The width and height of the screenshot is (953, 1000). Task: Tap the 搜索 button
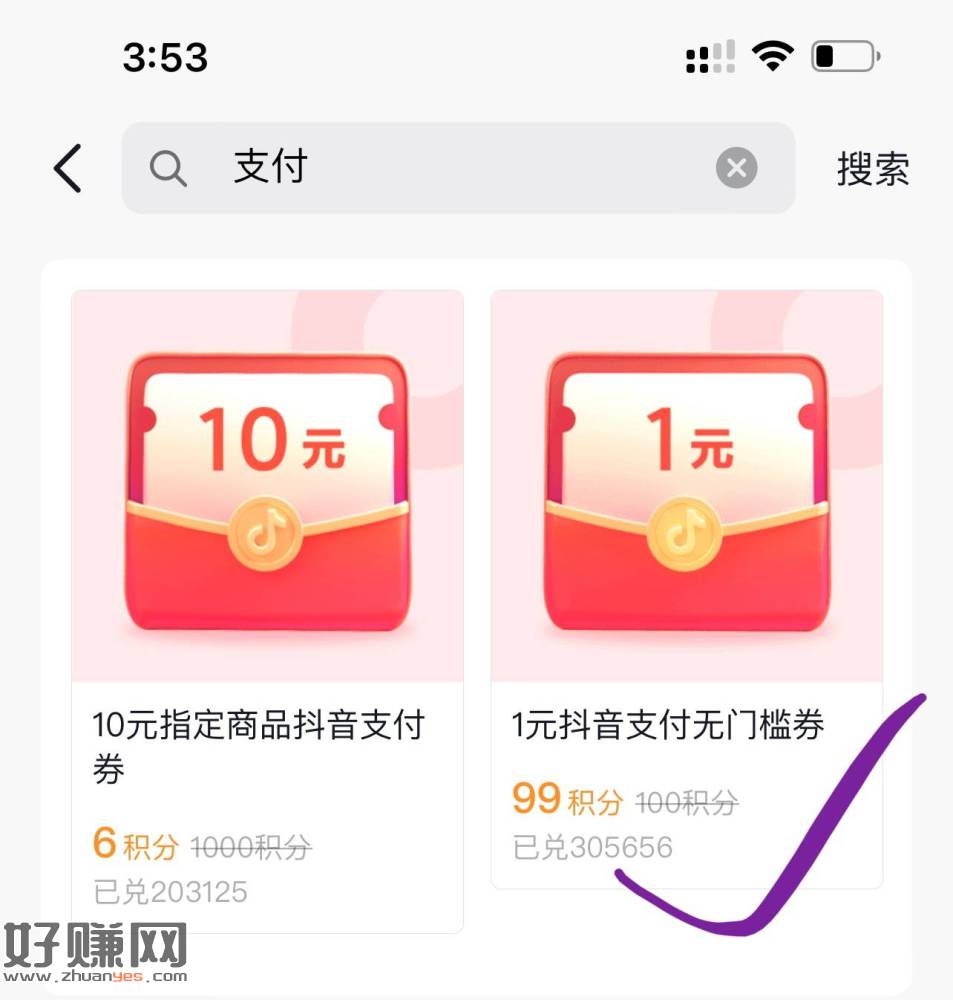click(x=872, y=168)
